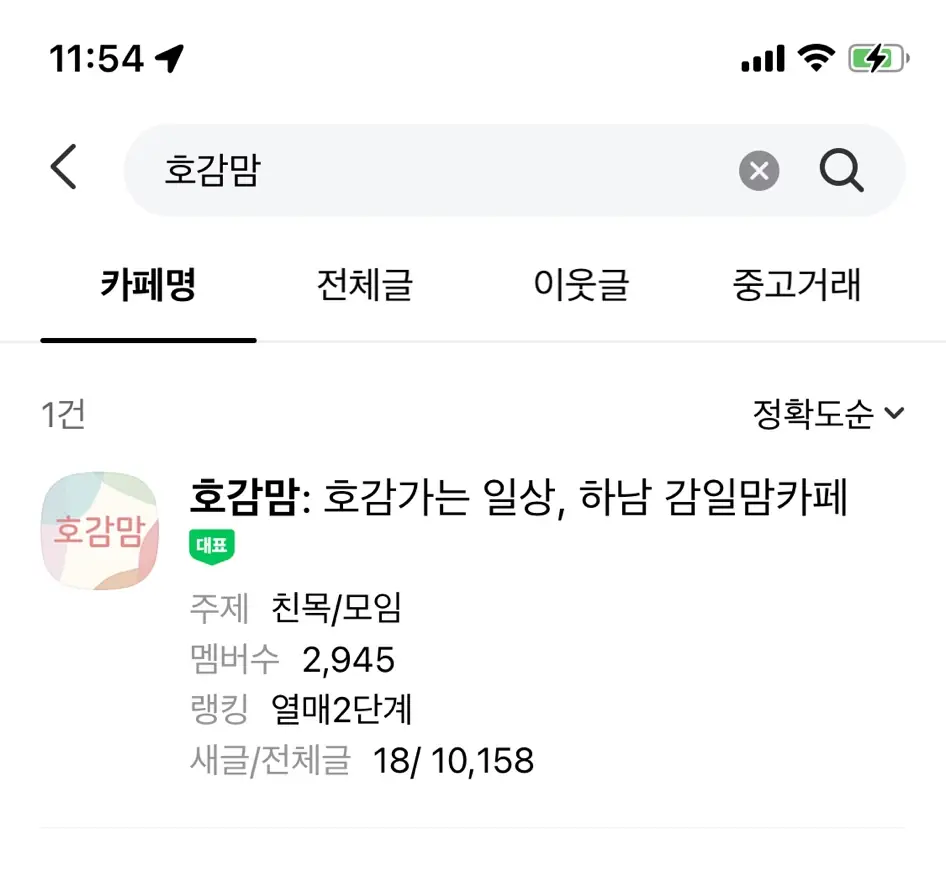Switch to the 전체글 tab
The image size is (946, 880).
(365, 287)
